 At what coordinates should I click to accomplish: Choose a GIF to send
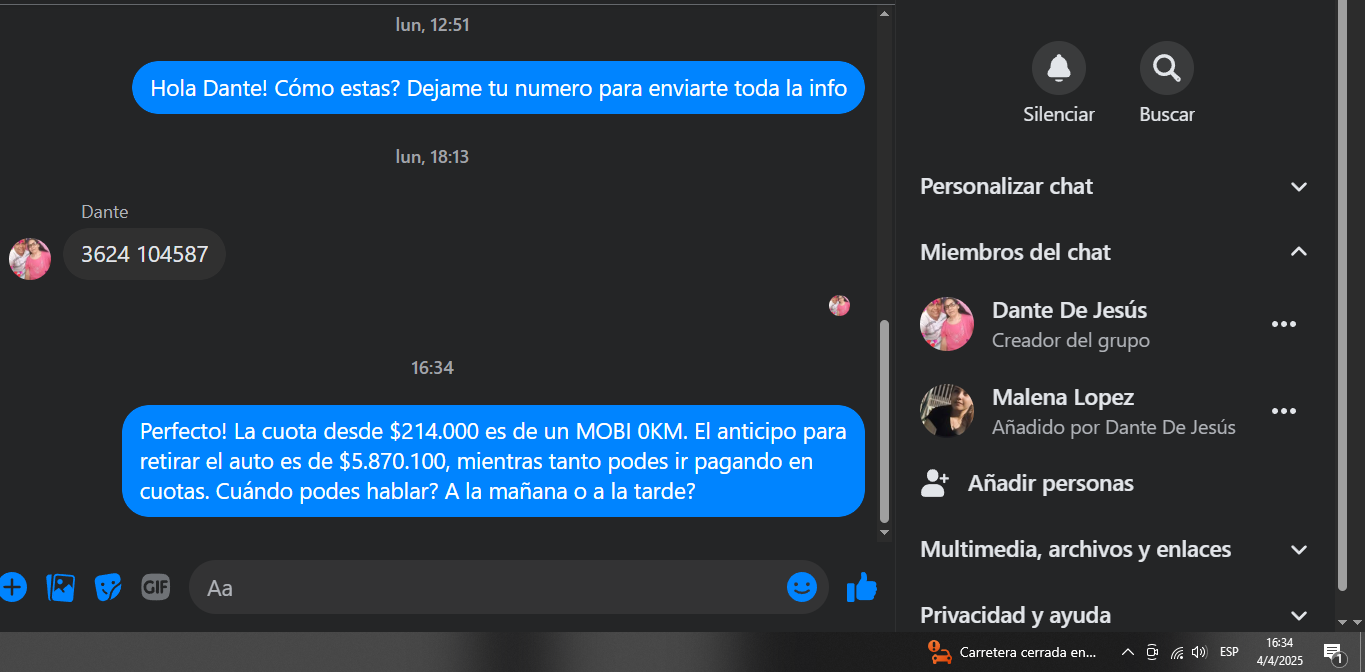click(x=155, y=587)
